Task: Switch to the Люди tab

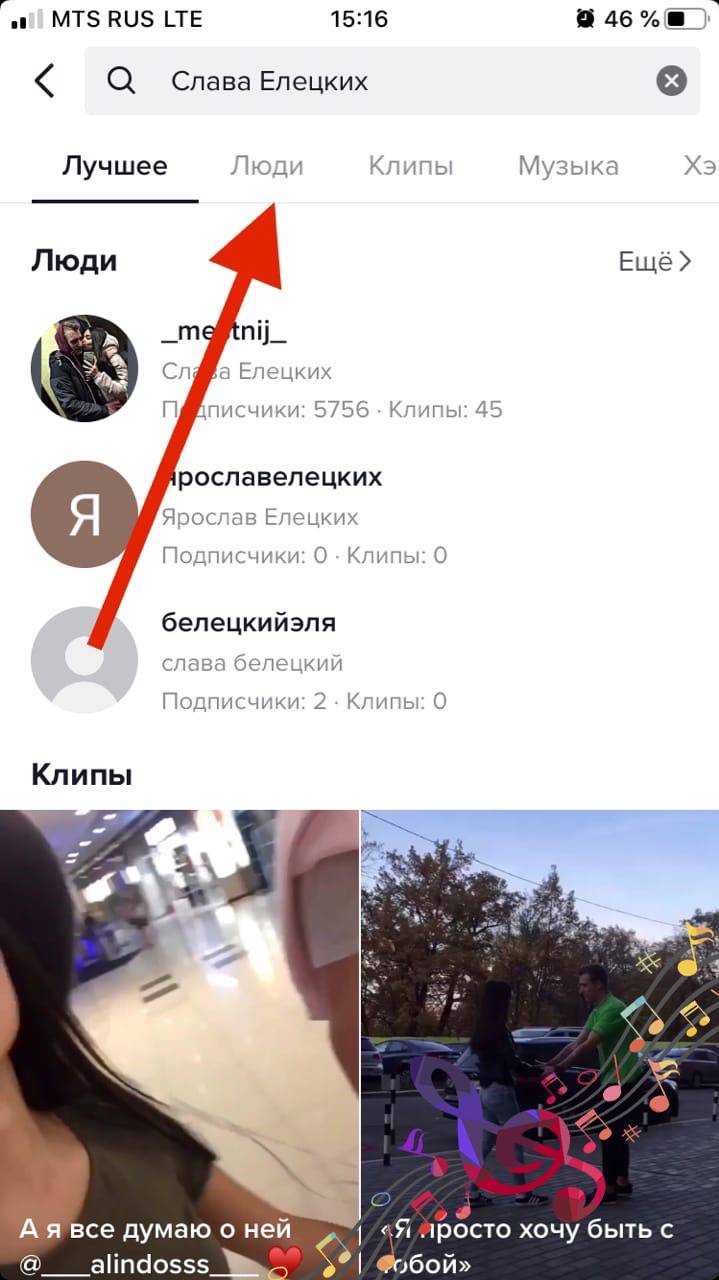Action: point(266,166)
